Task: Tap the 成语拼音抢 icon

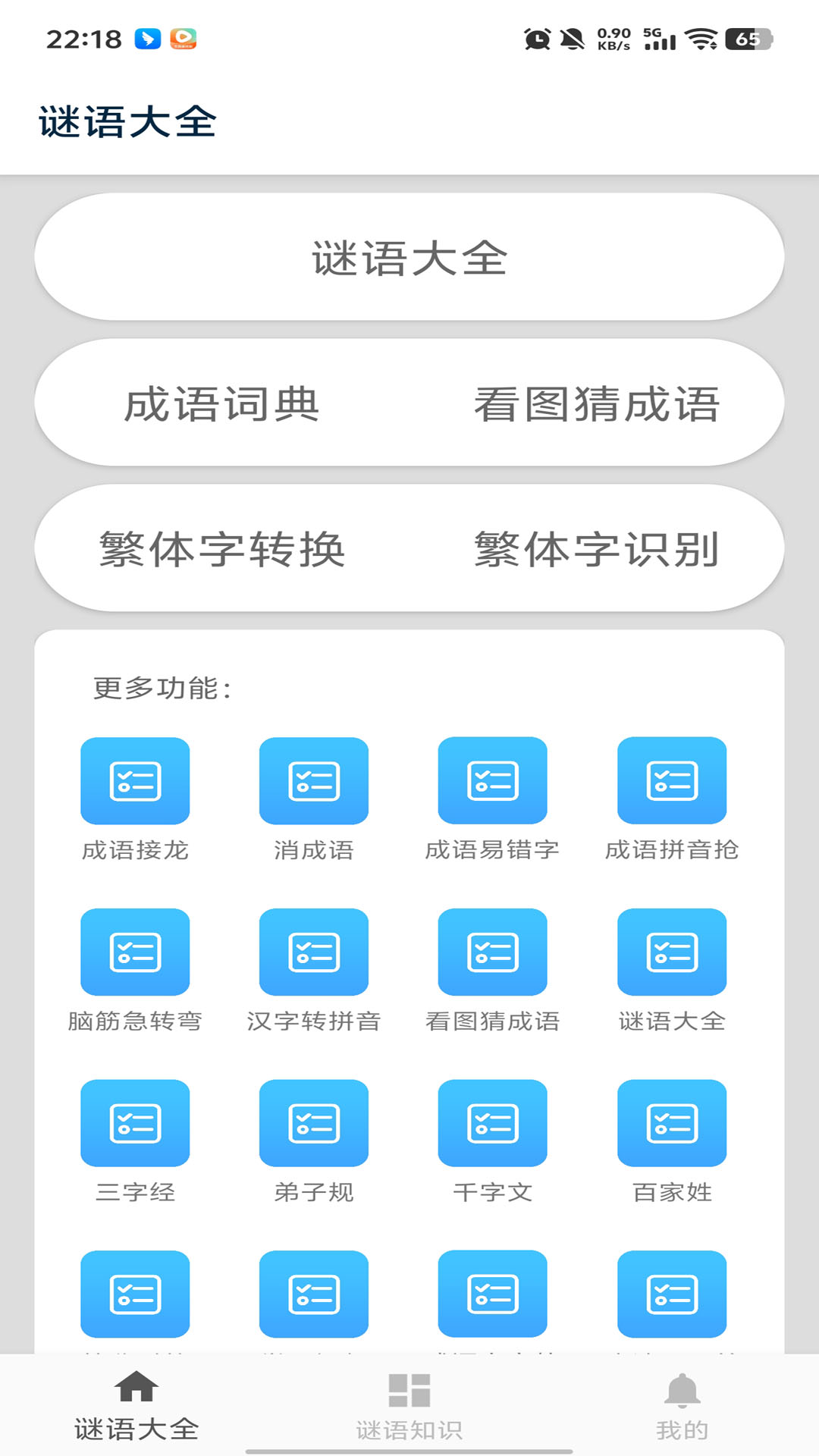Action: pos(671,780)
